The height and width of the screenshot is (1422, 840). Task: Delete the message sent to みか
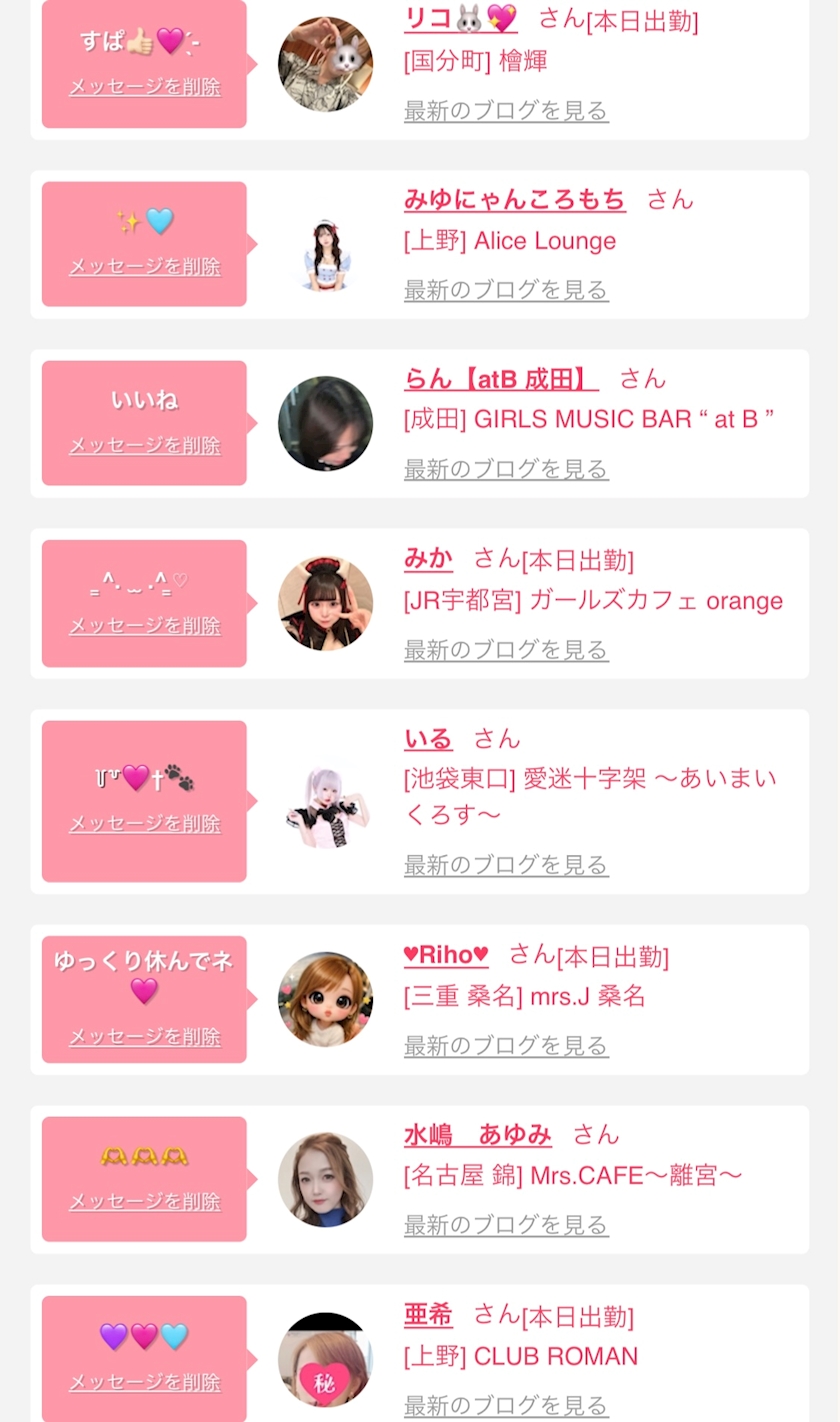[144, 626]
